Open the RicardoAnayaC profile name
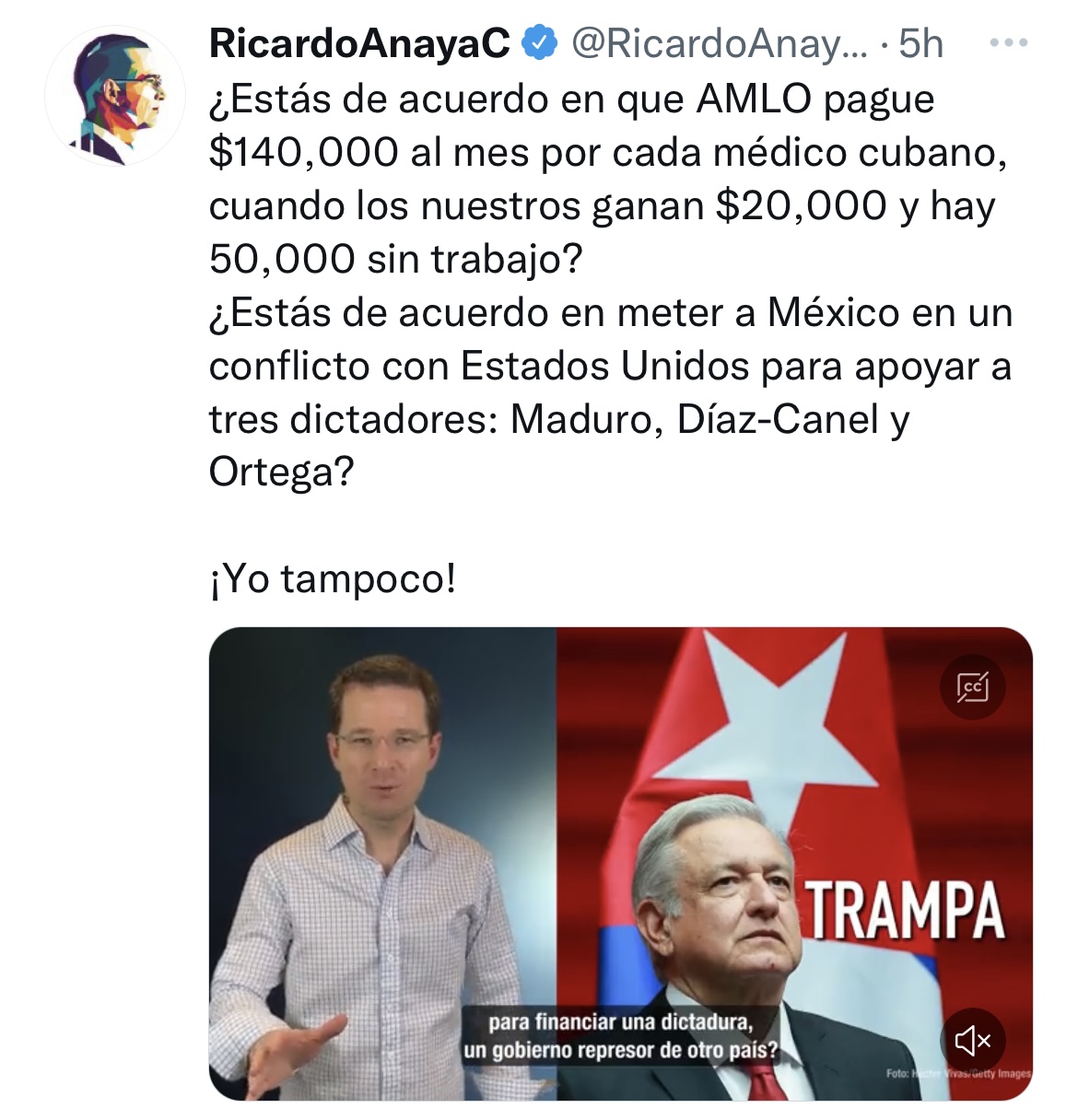 359,43
